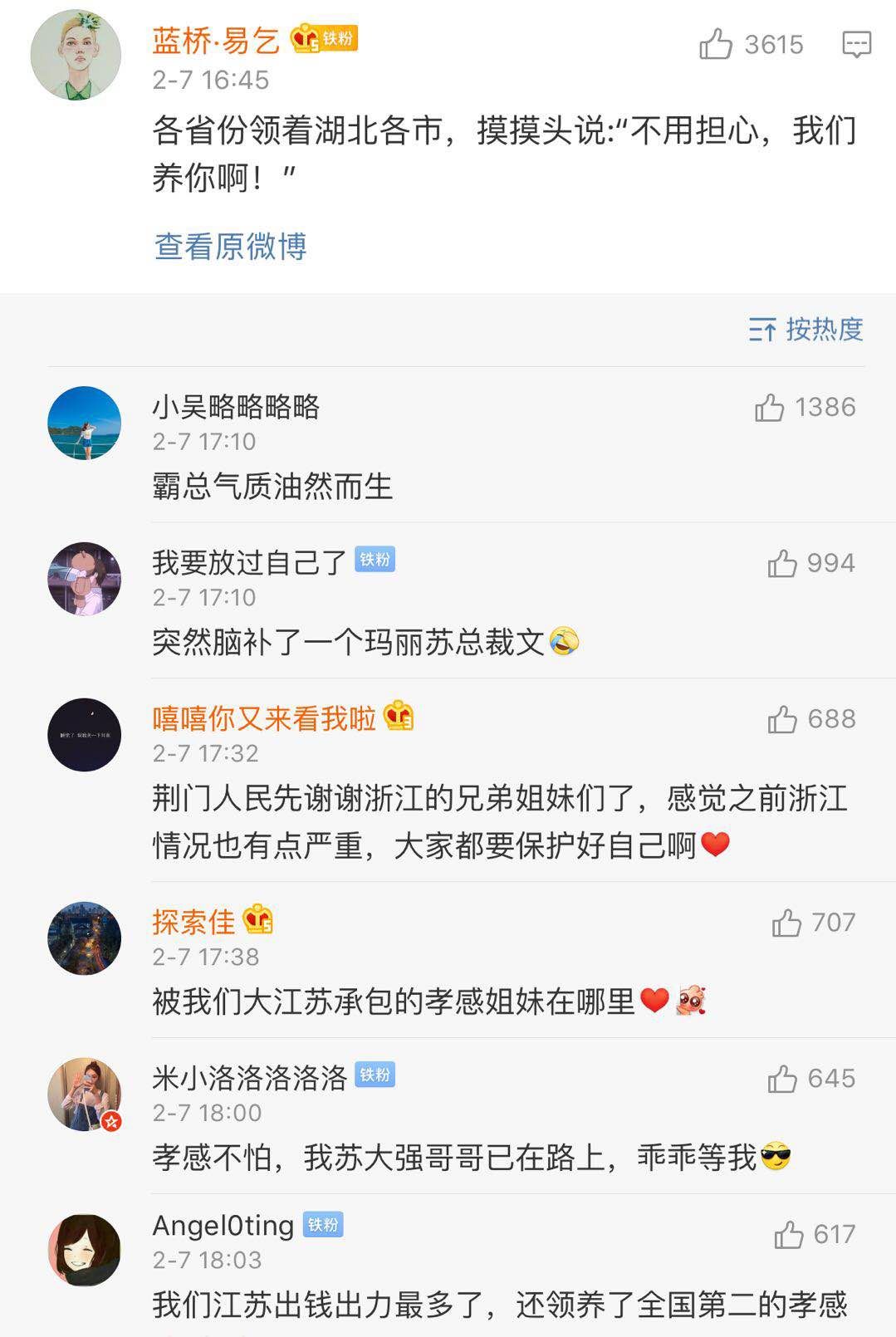
Task: Like 小吴略略略略's reply
Action: pyautogui.click(x=770, y=408)
